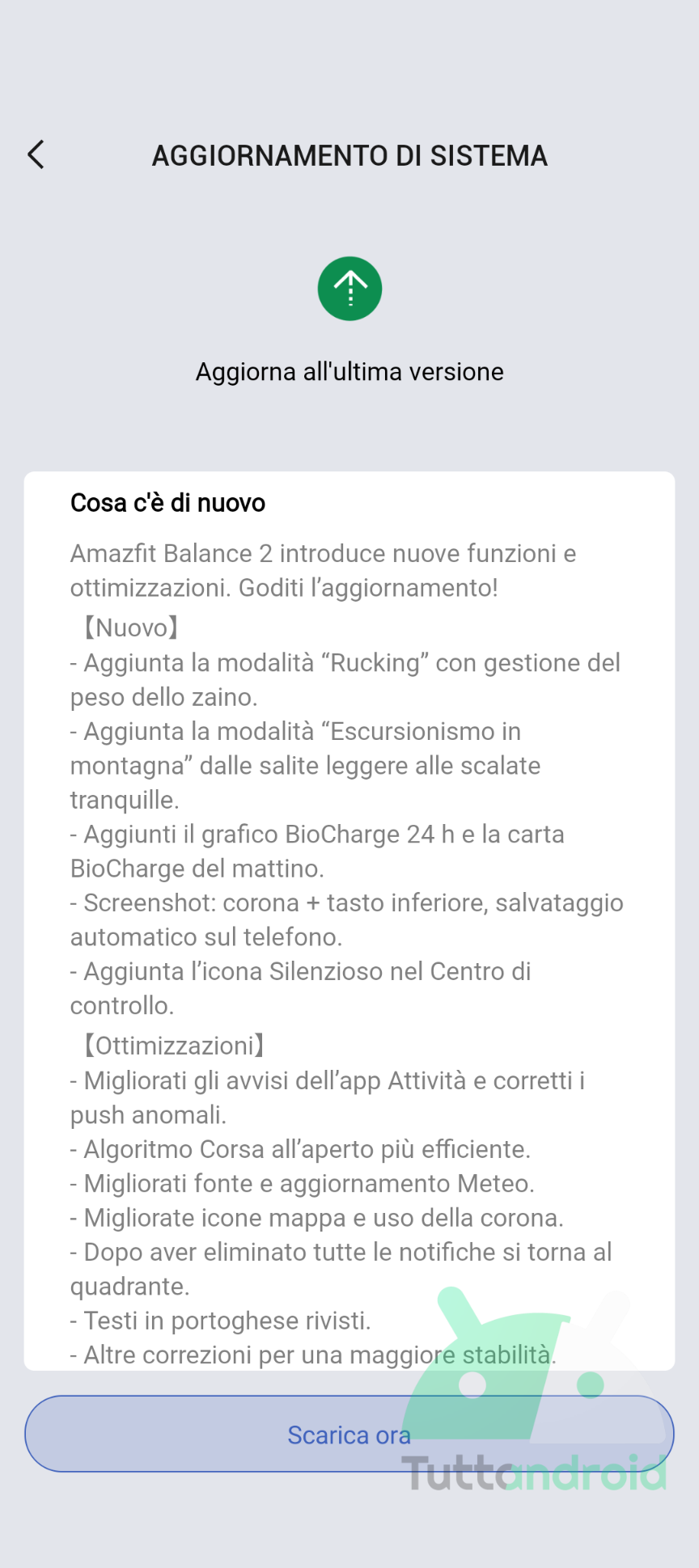The height and width of the screenshot is (1568, 699).
Task: Tap the Scarica ora button
Action: tap(349, 1434)
